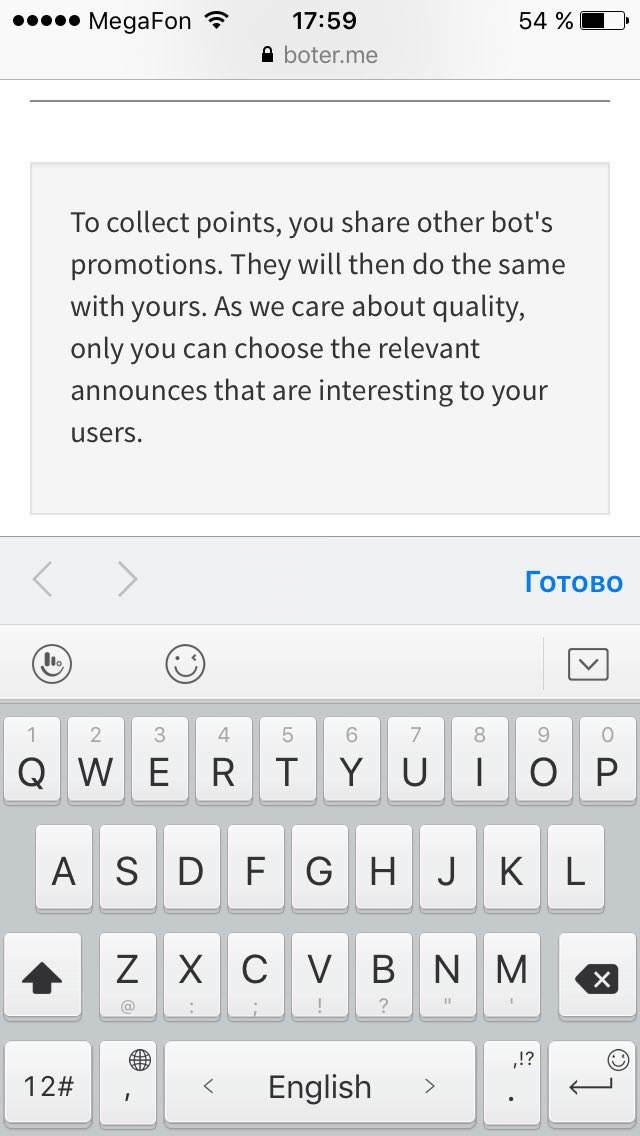Screen dimensions: 640x1136
Task: Go to the previous form field arrow
Action: coord(42,579)
